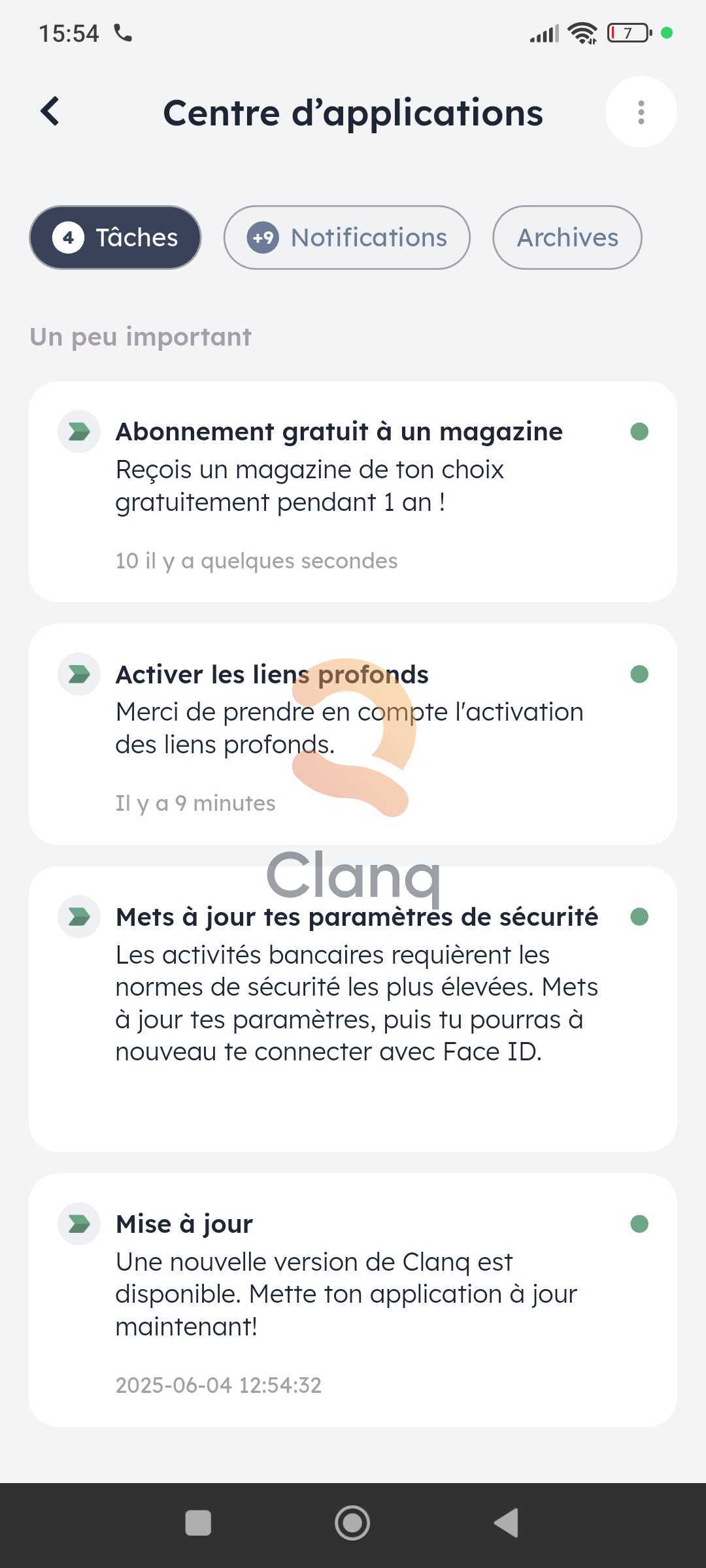This screenshot has height=1568, width=706.
Task: Tap the system home button
Action: (x=352, y=1523)
